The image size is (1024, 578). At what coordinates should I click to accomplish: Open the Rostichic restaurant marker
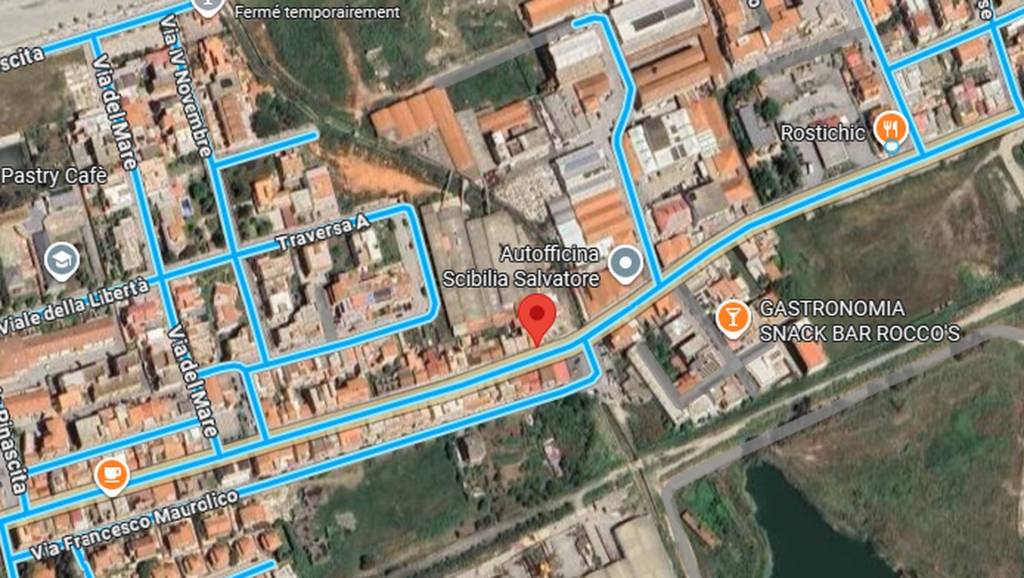[889, 129]
